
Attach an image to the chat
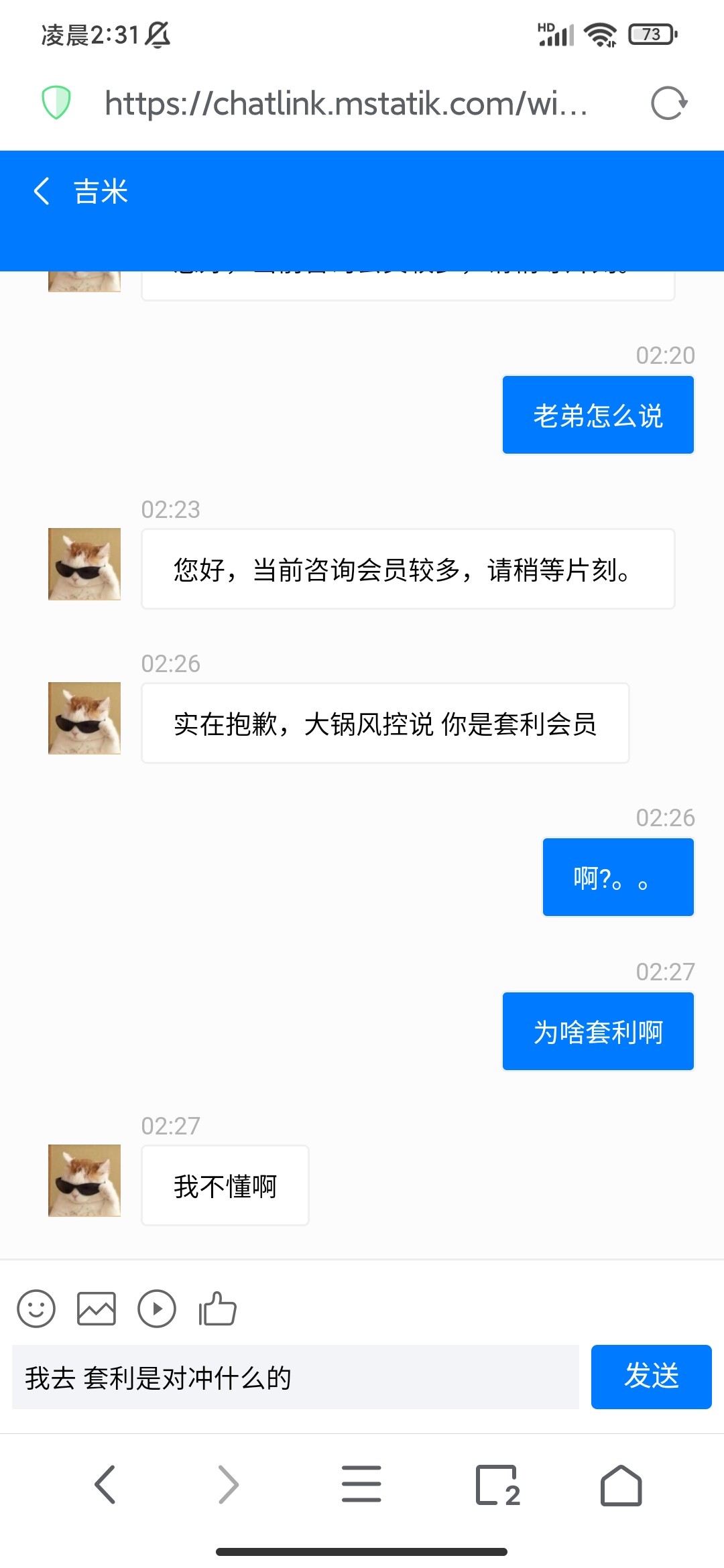point(97,1309)
